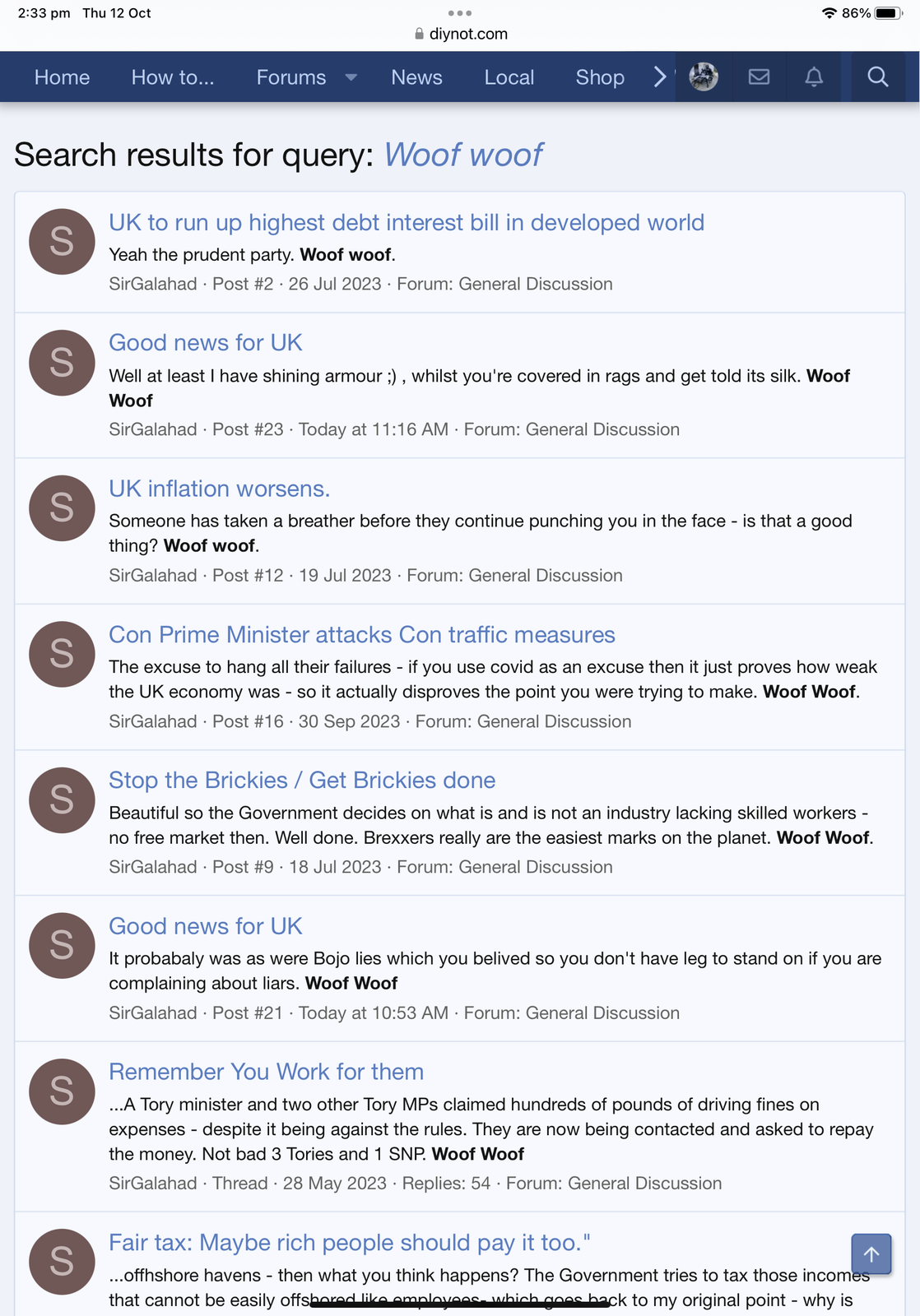Open the Stop the Brickies thread

click(x=302, y=781)
